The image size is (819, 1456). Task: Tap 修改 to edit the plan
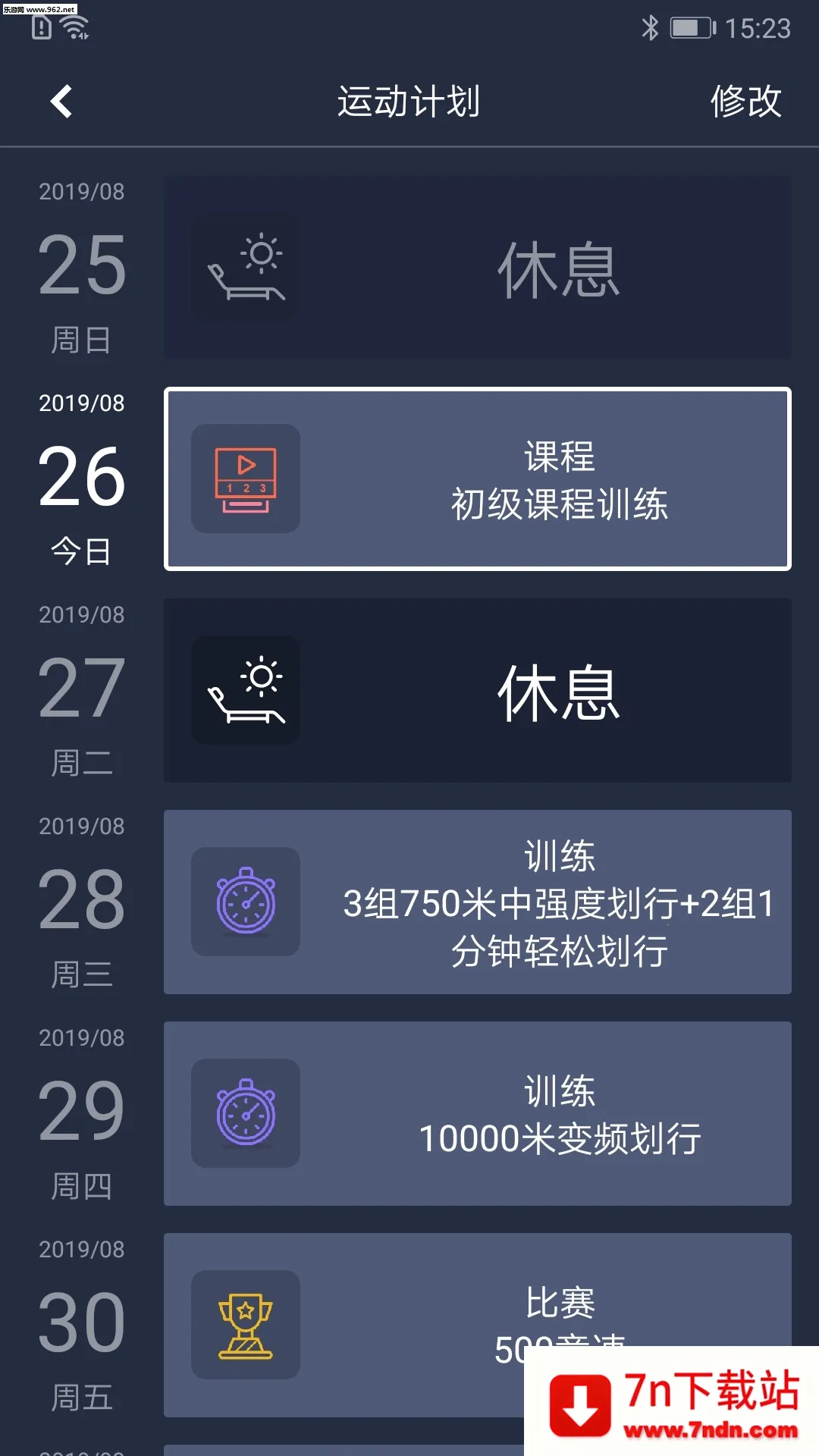click(745, 102)
